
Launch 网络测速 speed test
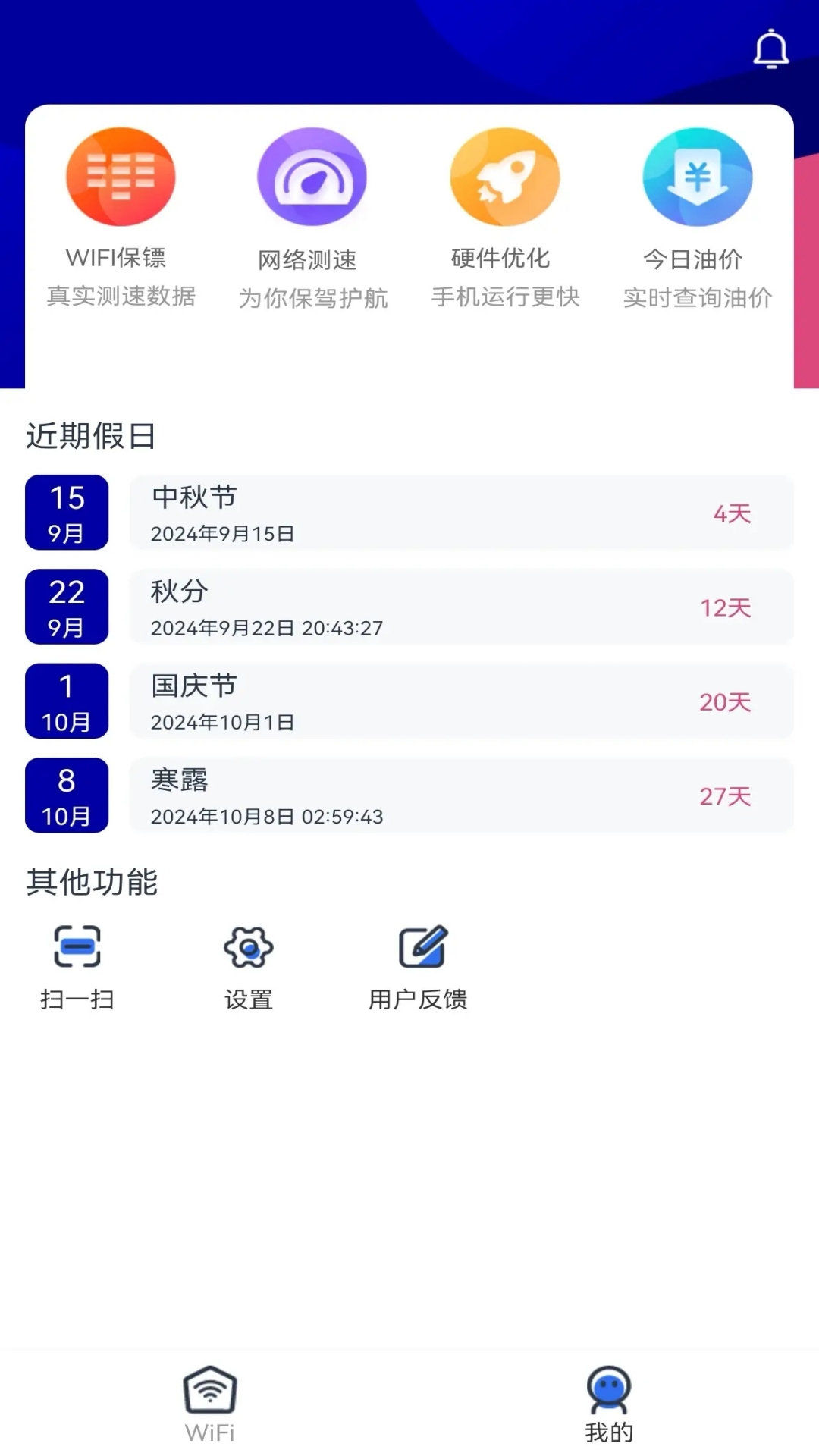[312, 218]
